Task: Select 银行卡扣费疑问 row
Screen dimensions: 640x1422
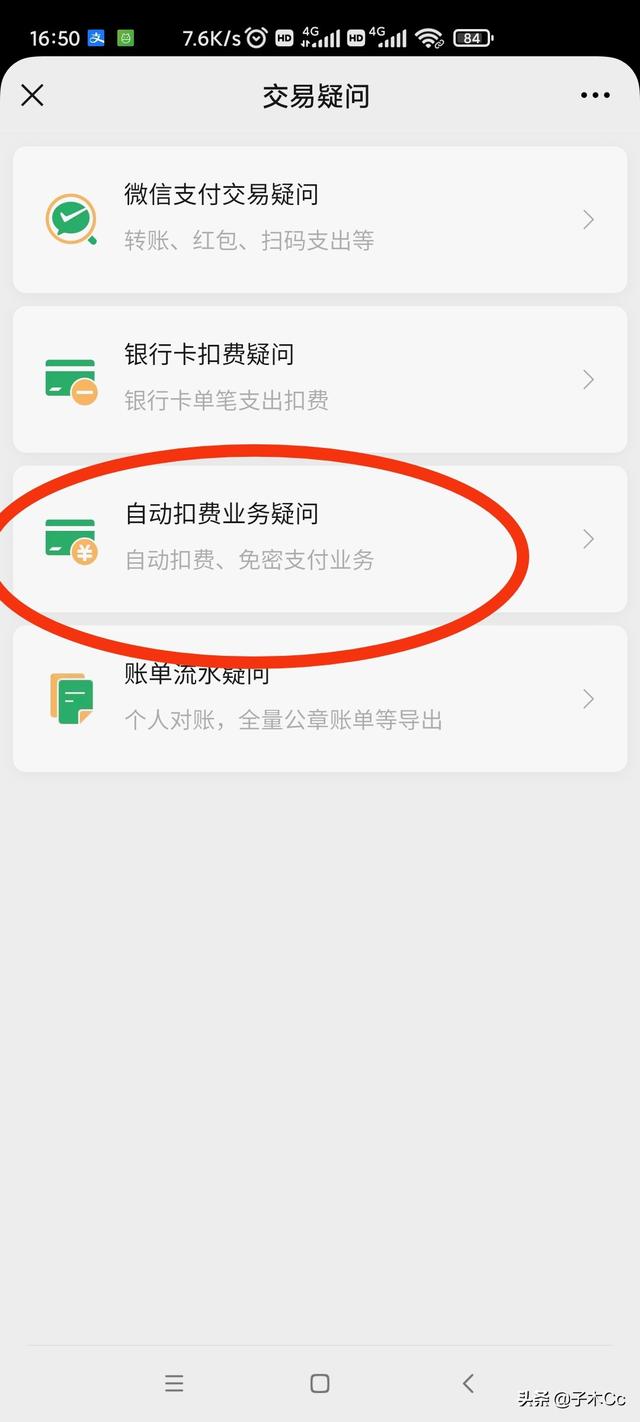Action: 320,379
